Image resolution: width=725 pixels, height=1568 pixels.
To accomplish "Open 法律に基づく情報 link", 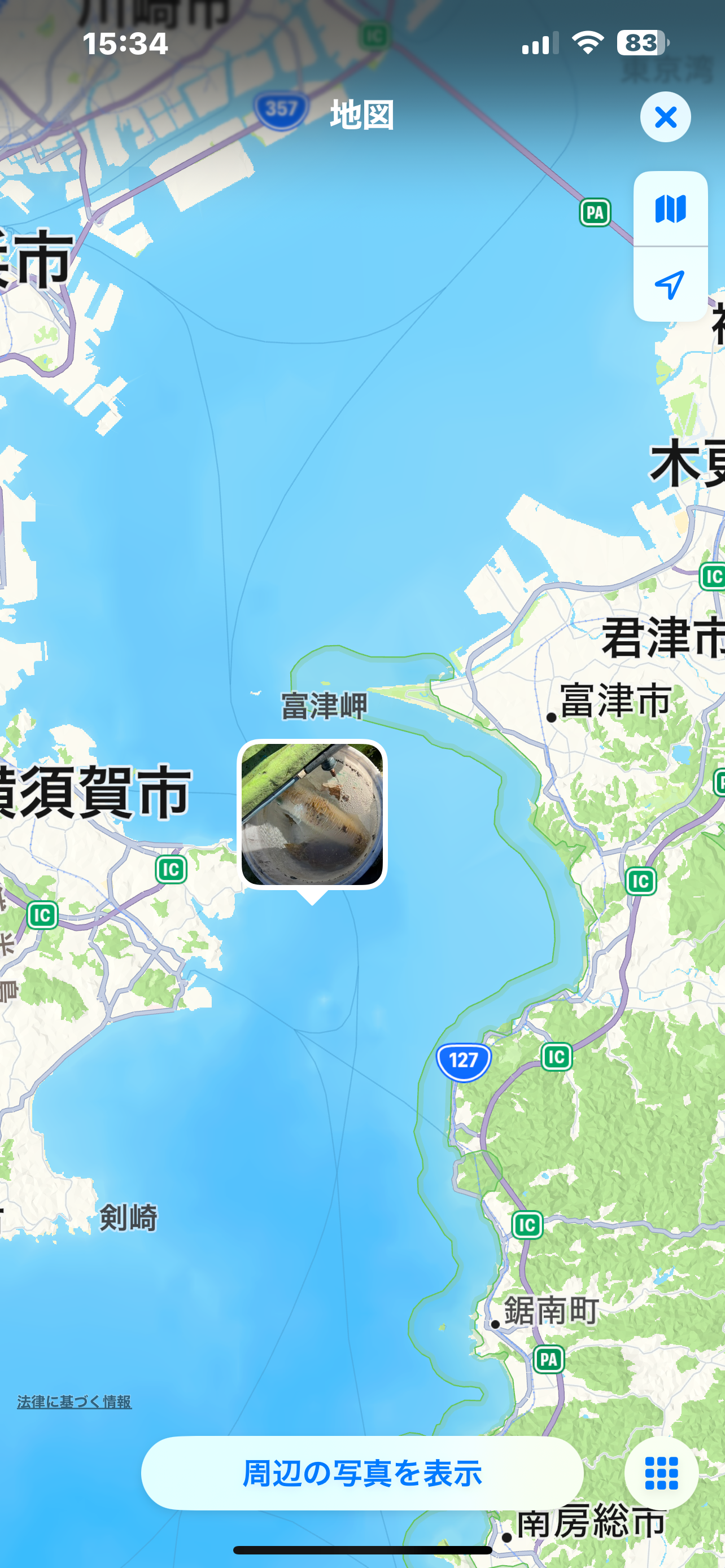I will 75,1402.
